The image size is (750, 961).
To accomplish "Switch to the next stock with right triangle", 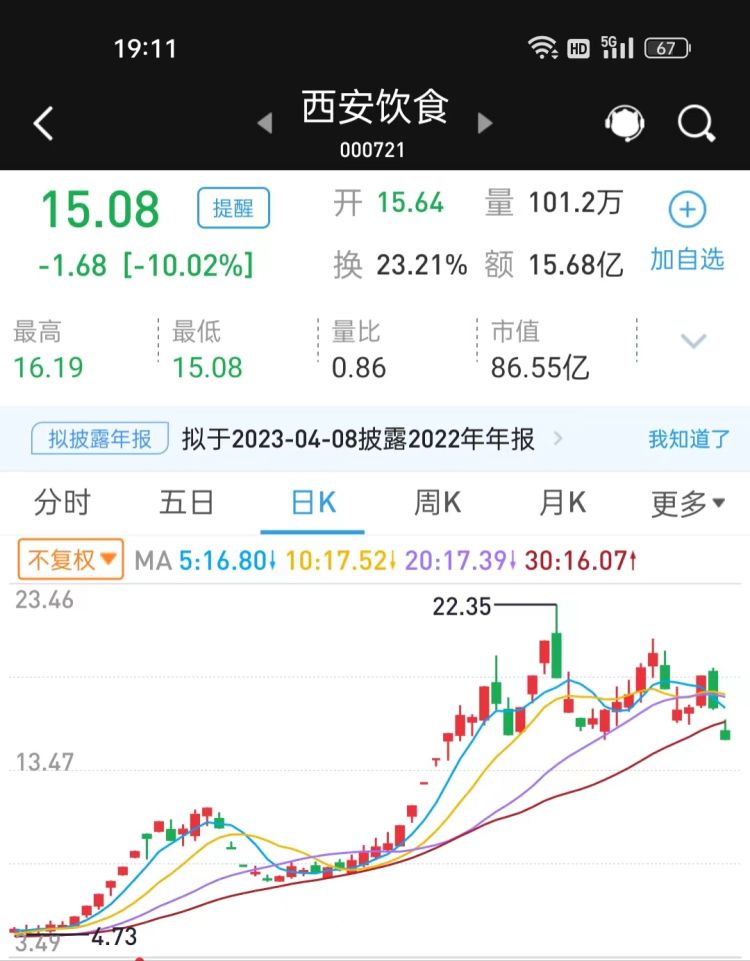I will [x=485, y=123].
